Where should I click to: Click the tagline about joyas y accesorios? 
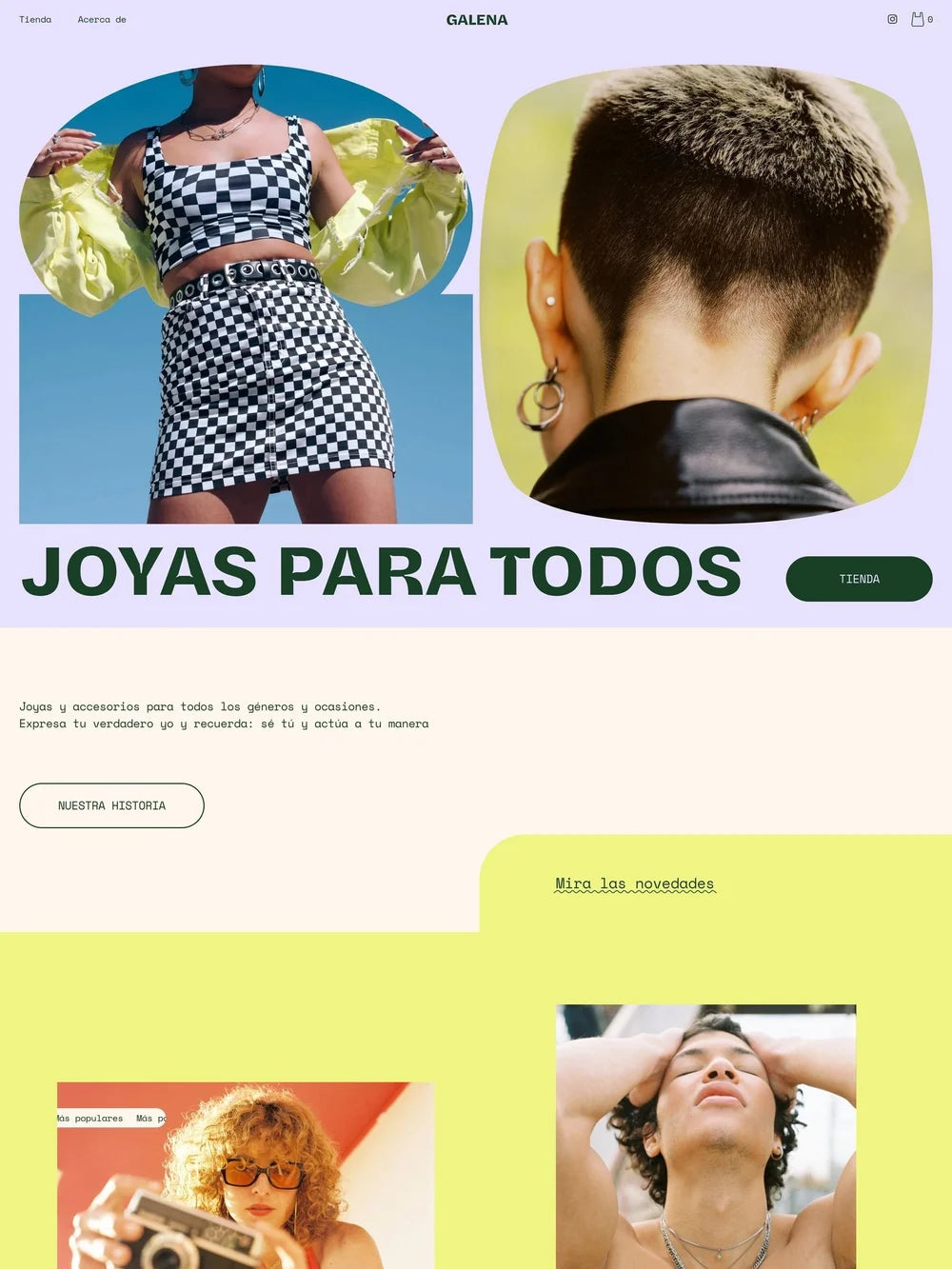(x=200, y=706)
